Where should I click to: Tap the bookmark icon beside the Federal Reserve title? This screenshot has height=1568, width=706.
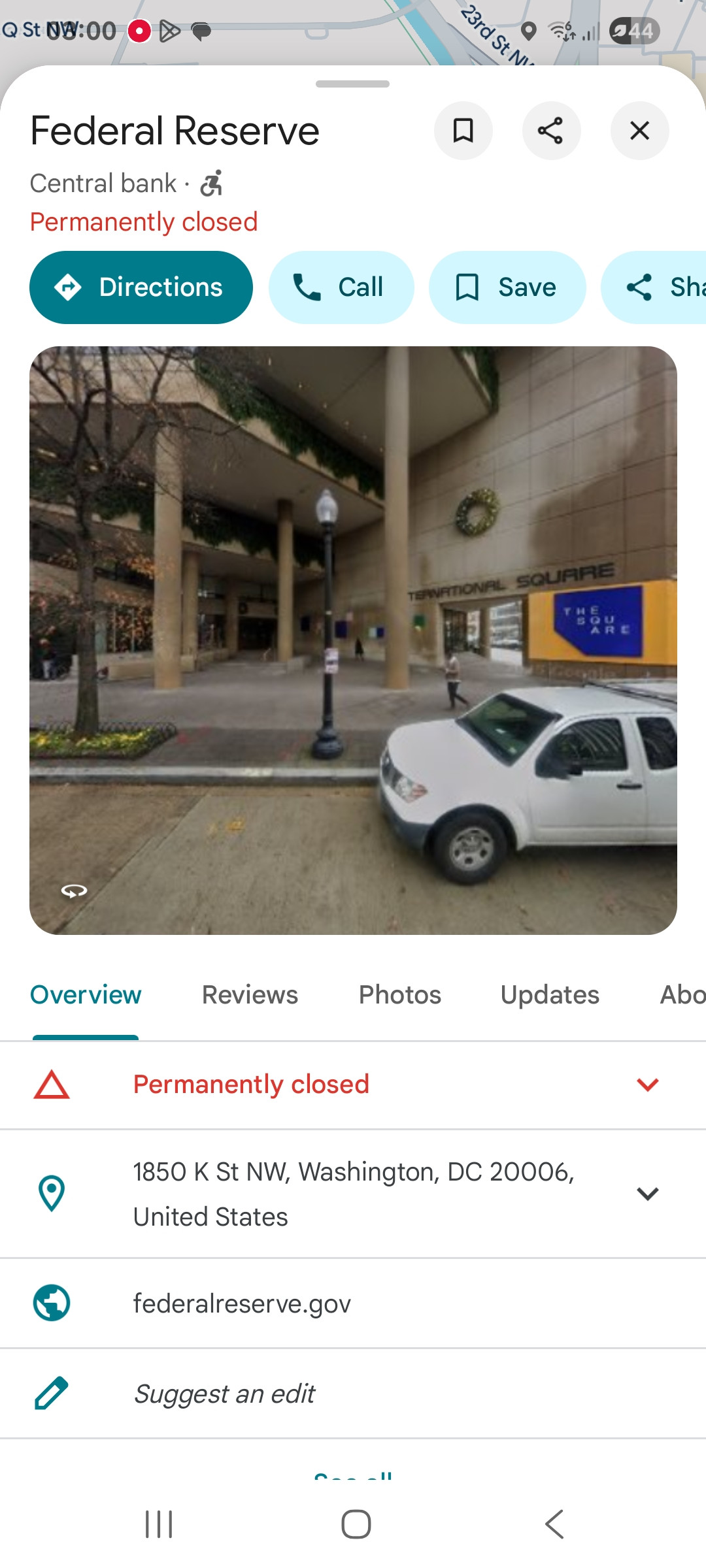(463, 131)
